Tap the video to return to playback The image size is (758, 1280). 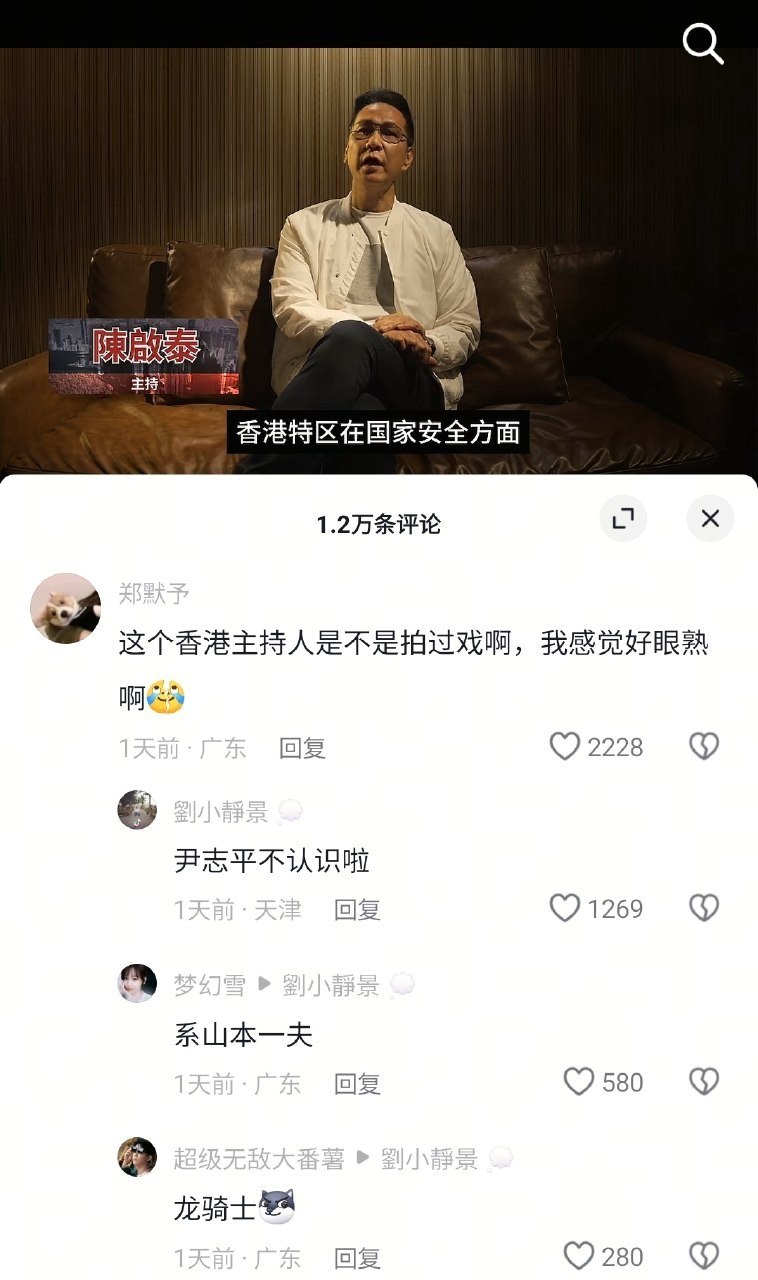pyautogui.click(x=379, y=260)
